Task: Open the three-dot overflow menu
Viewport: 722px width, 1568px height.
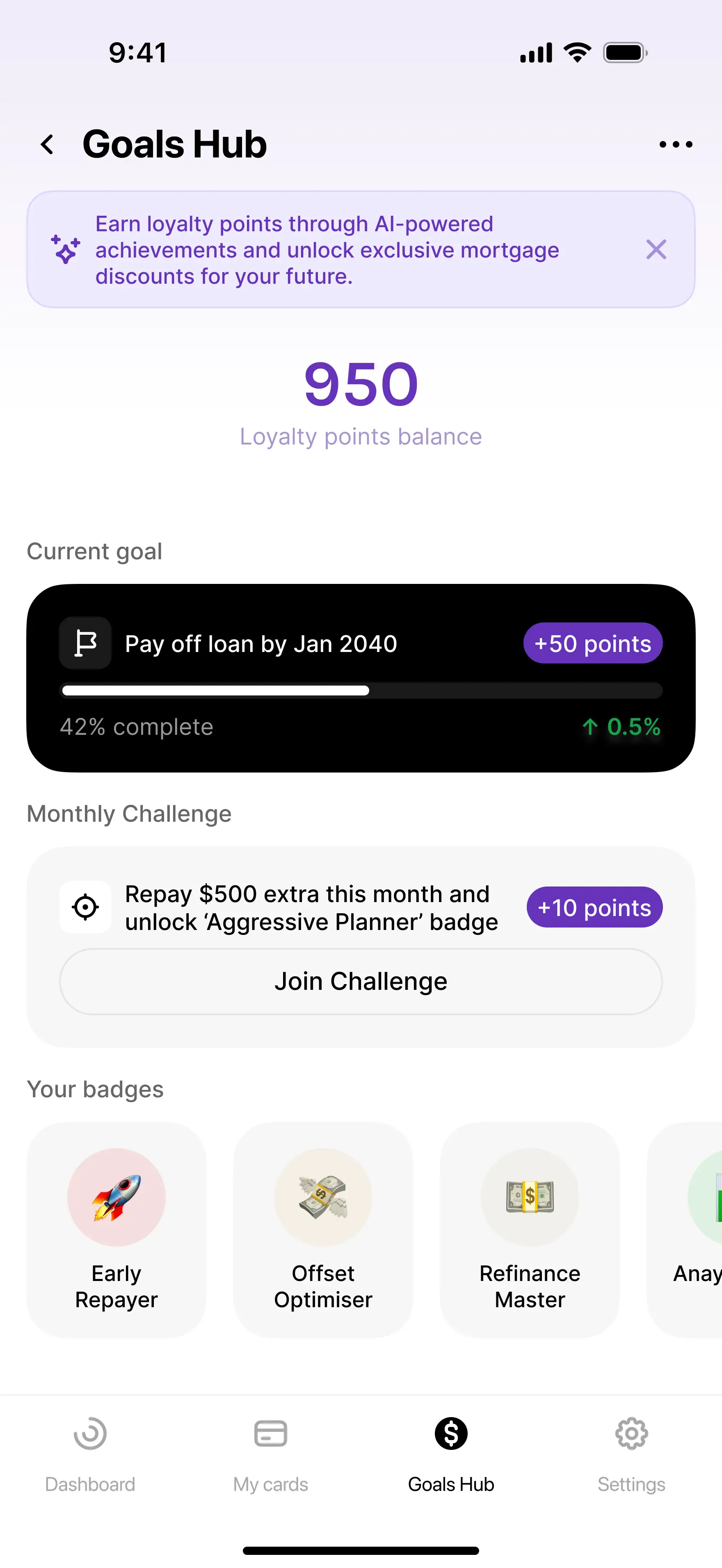Action: tap(676, 145)
